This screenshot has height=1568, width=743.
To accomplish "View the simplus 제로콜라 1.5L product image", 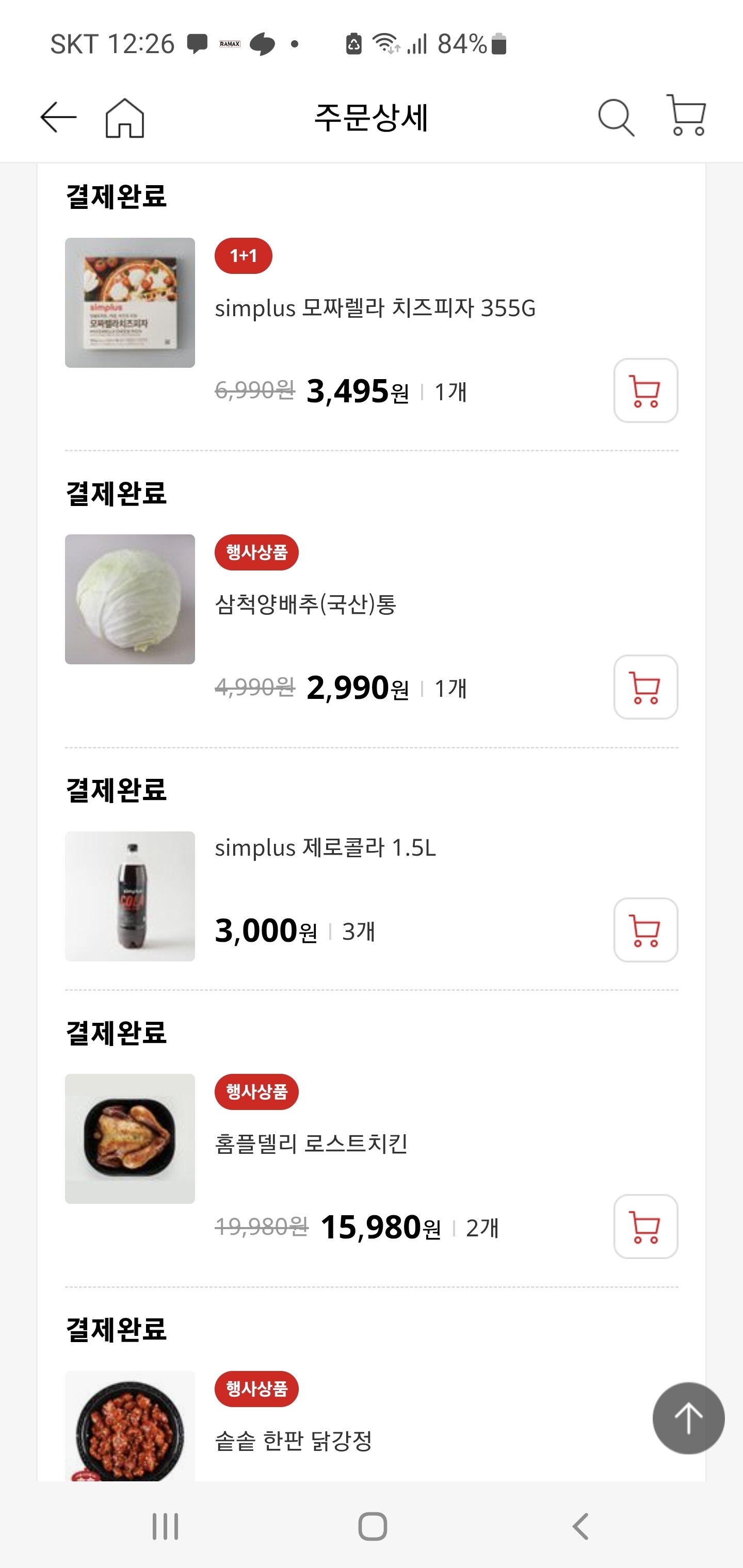I will point(130,896).
